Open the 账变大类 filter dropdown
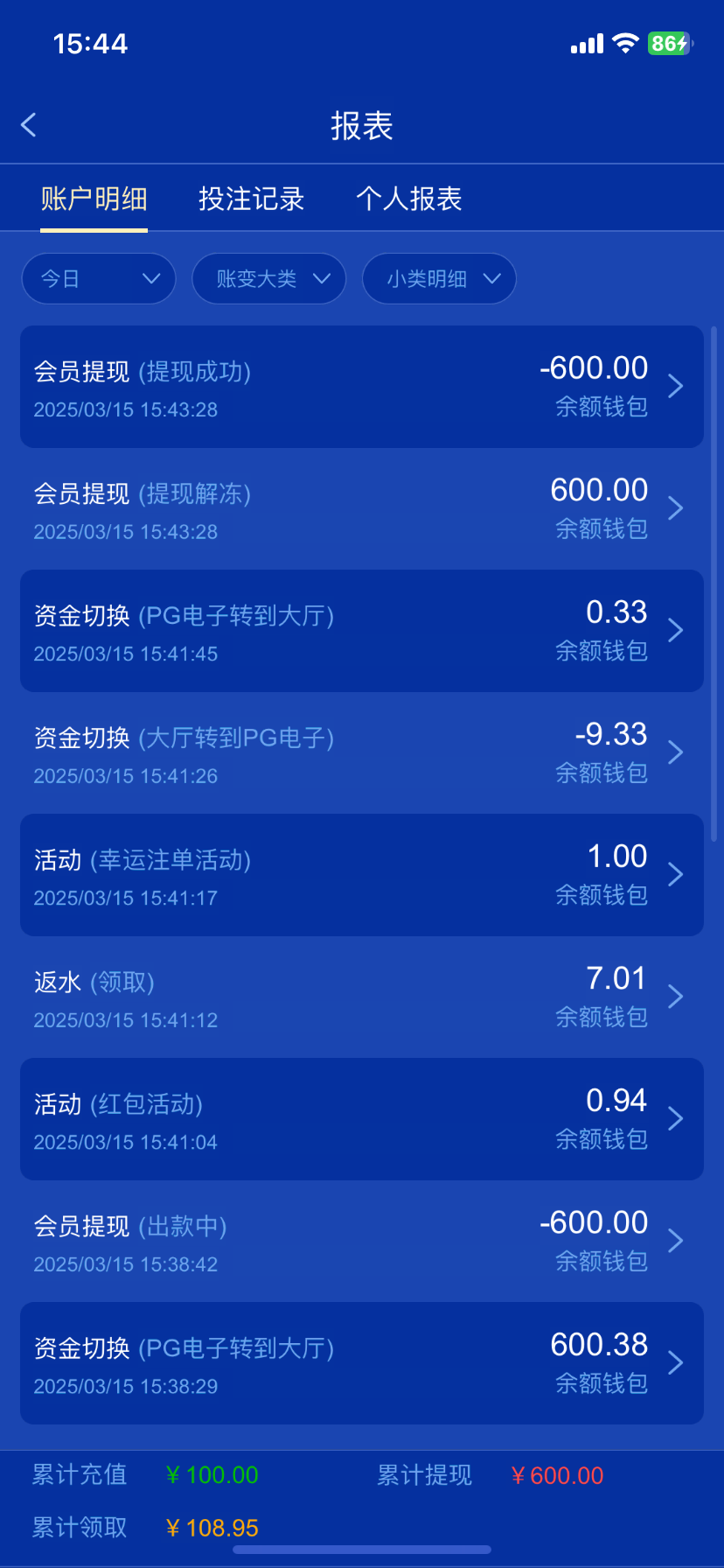 point(269,278)
